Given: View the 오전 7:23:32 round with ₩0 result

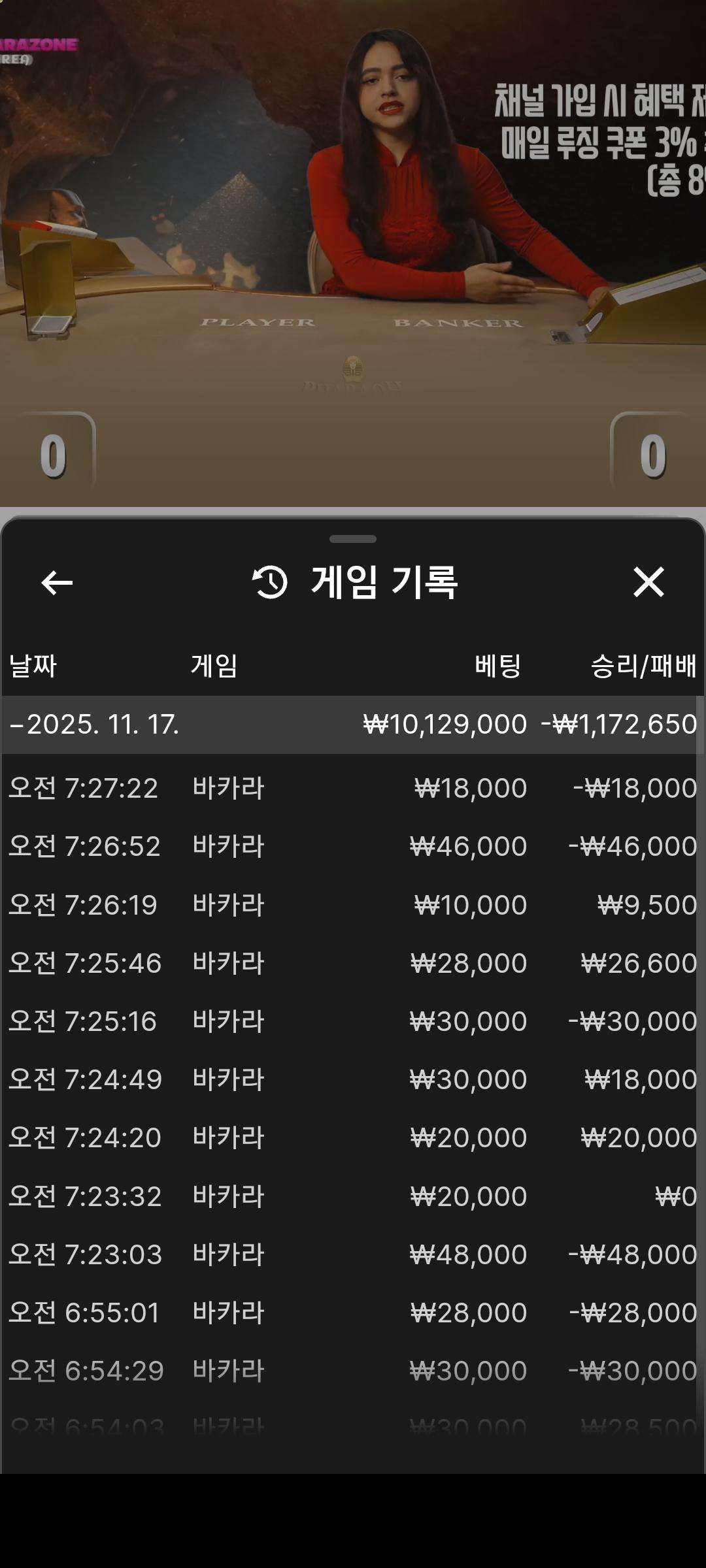Looking at the screenshot, I should (x=353, y=1196).
